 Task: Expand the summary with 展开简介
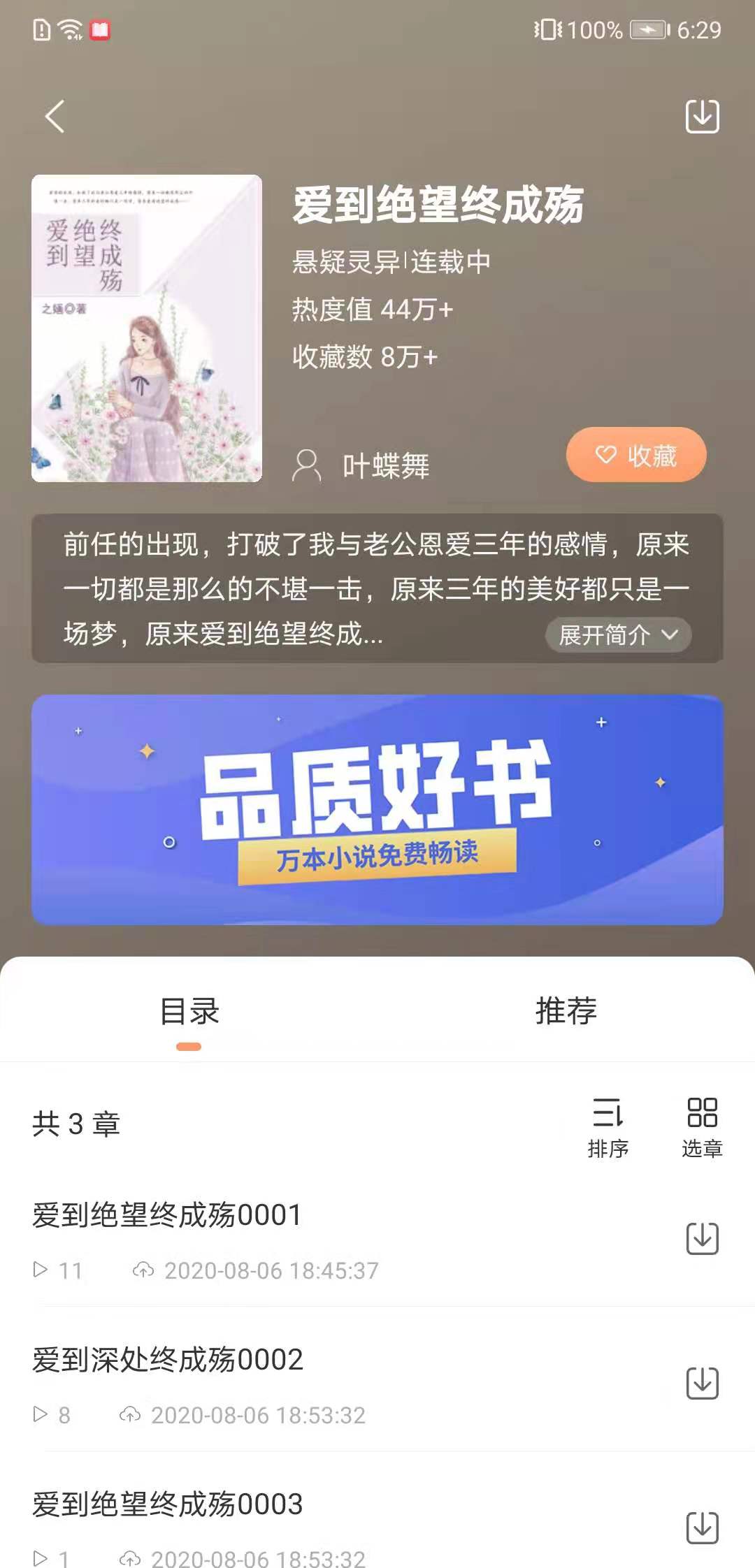(x=618, y=634)
